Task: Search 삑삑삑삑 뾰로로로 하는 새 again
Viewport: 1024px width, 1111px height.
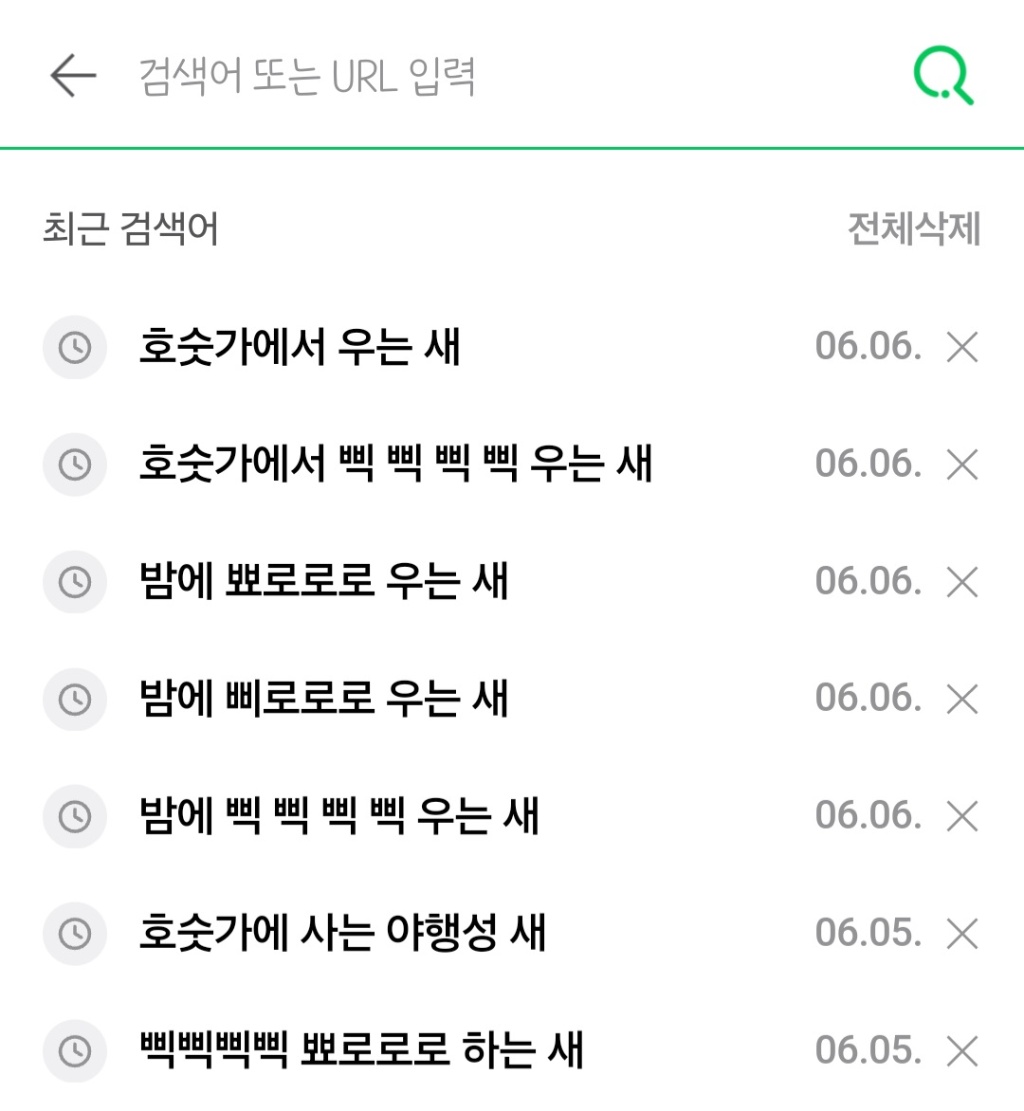Action: pyautogui.click(x=360, y=1050)
